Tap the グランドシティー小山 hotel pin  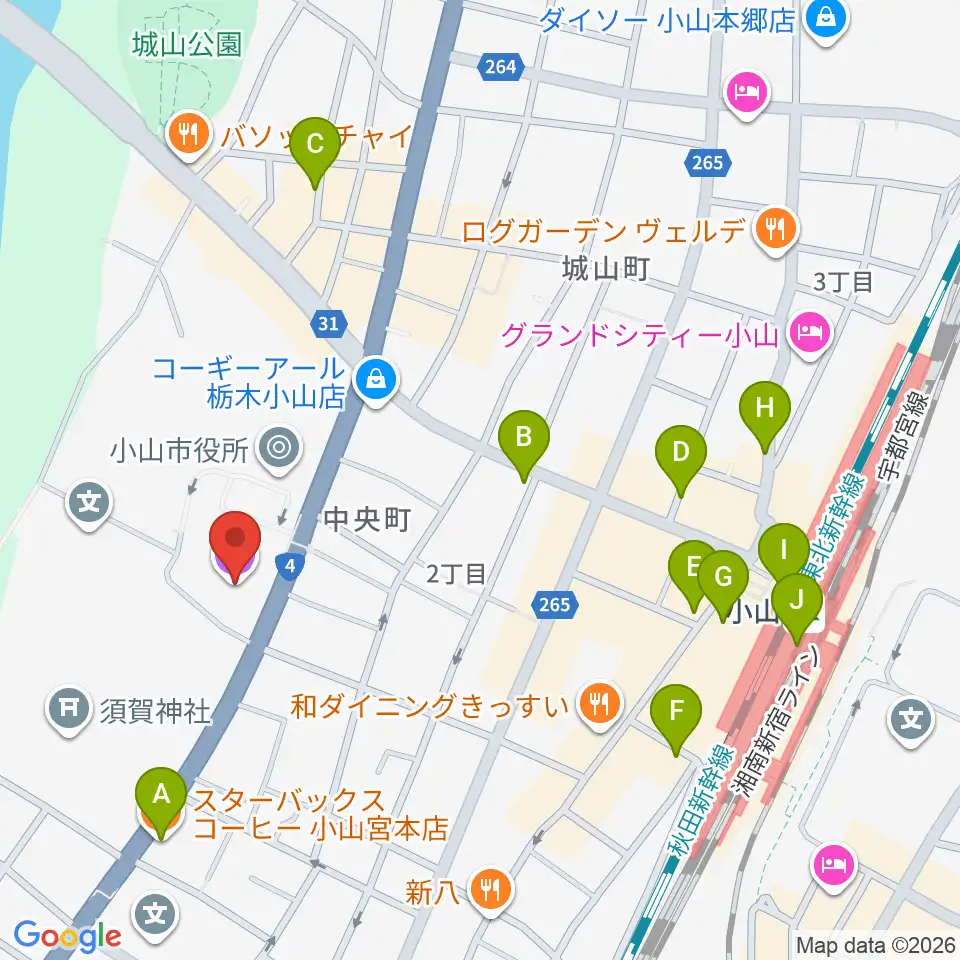click(810, 335)
